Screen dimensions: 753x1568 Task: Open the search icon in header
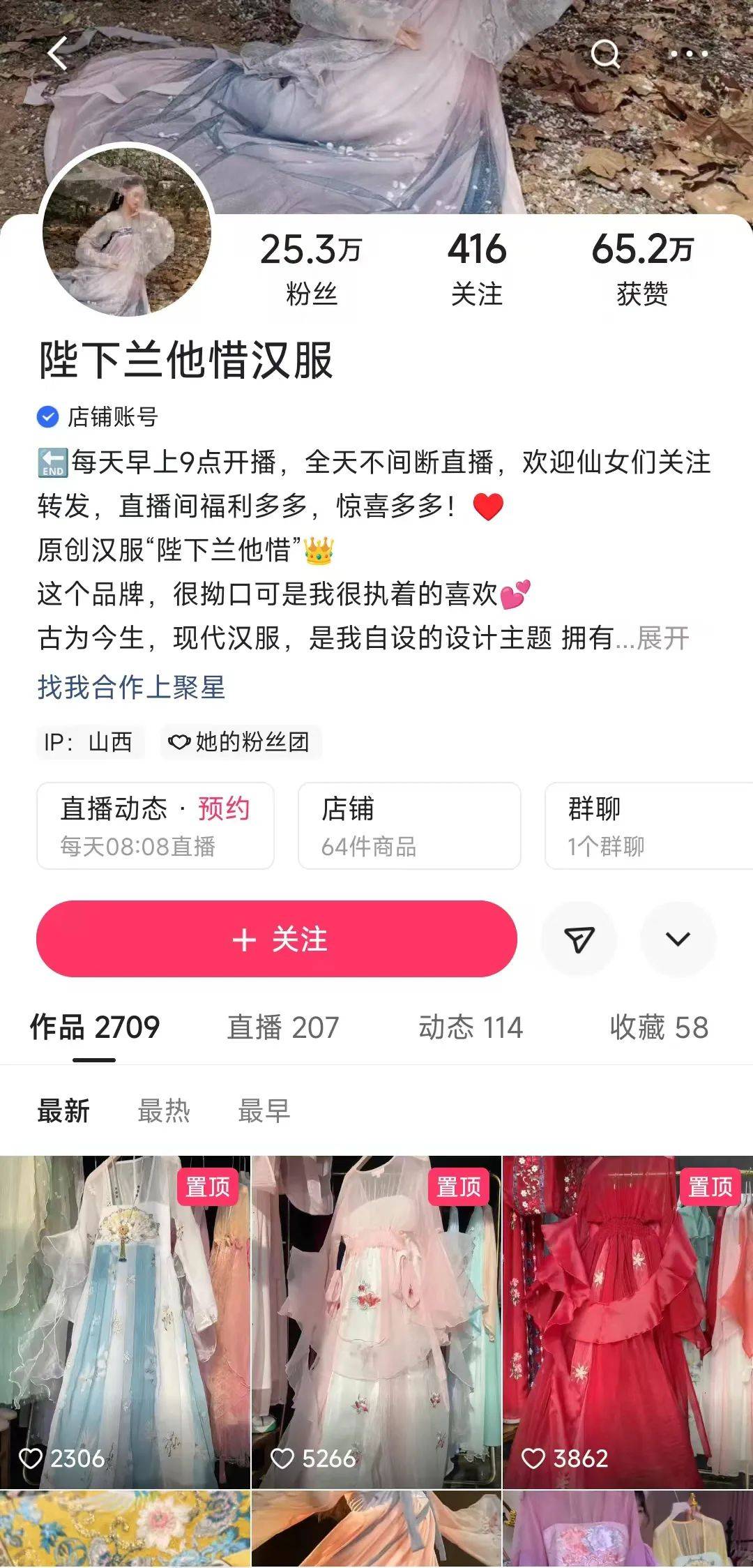click(x=604, y=54)
